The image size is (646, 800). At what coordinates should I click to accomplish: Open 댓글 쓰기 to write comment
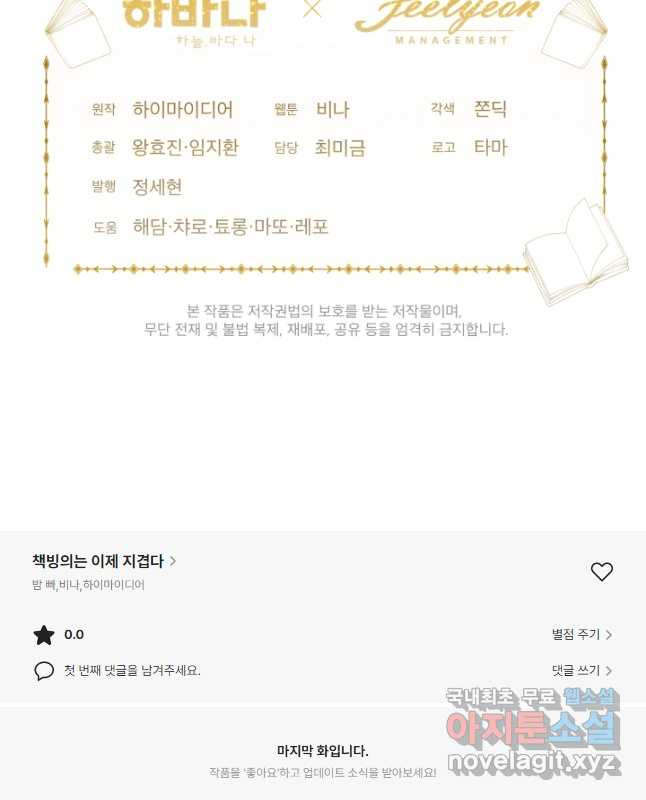pyautogui.click(x=581, y=671)
